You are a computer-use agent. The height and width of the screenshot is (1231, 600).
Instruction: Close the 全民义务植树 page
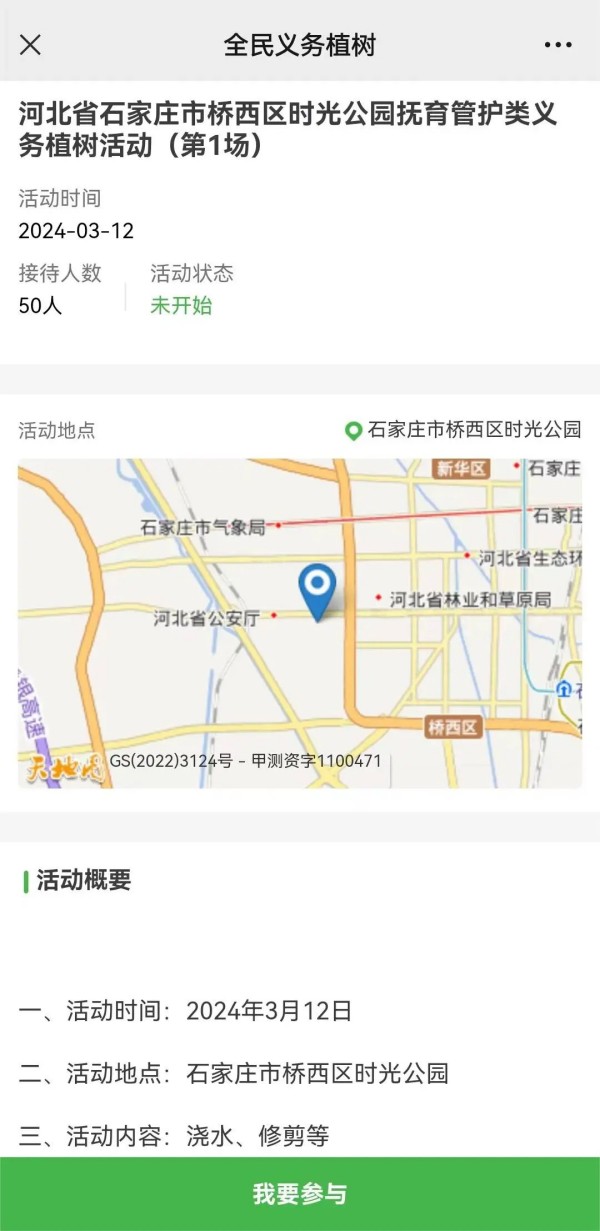[31, 45]
